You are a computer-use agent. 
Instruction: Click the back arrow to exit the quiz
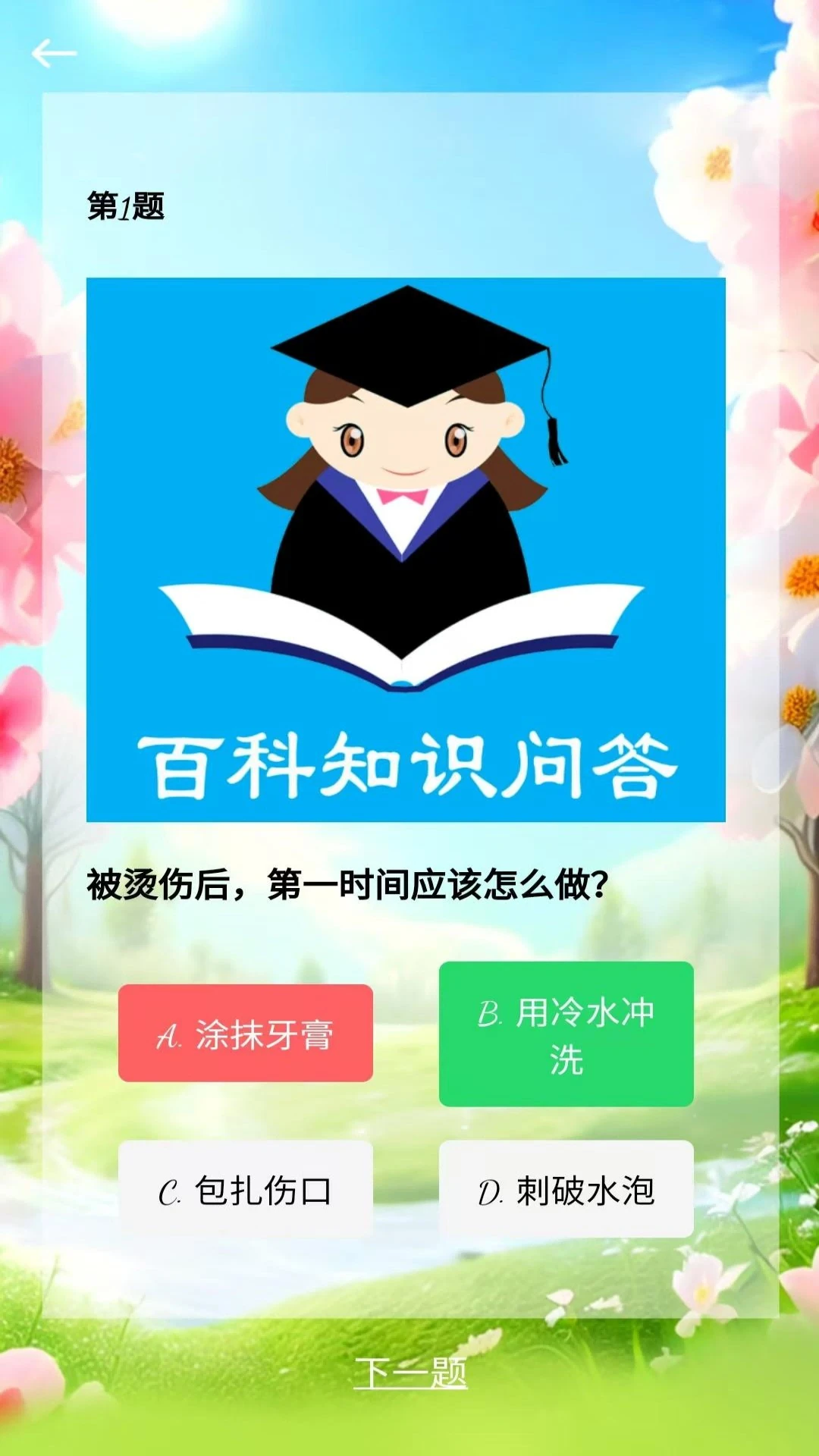[x=53, y=52]
